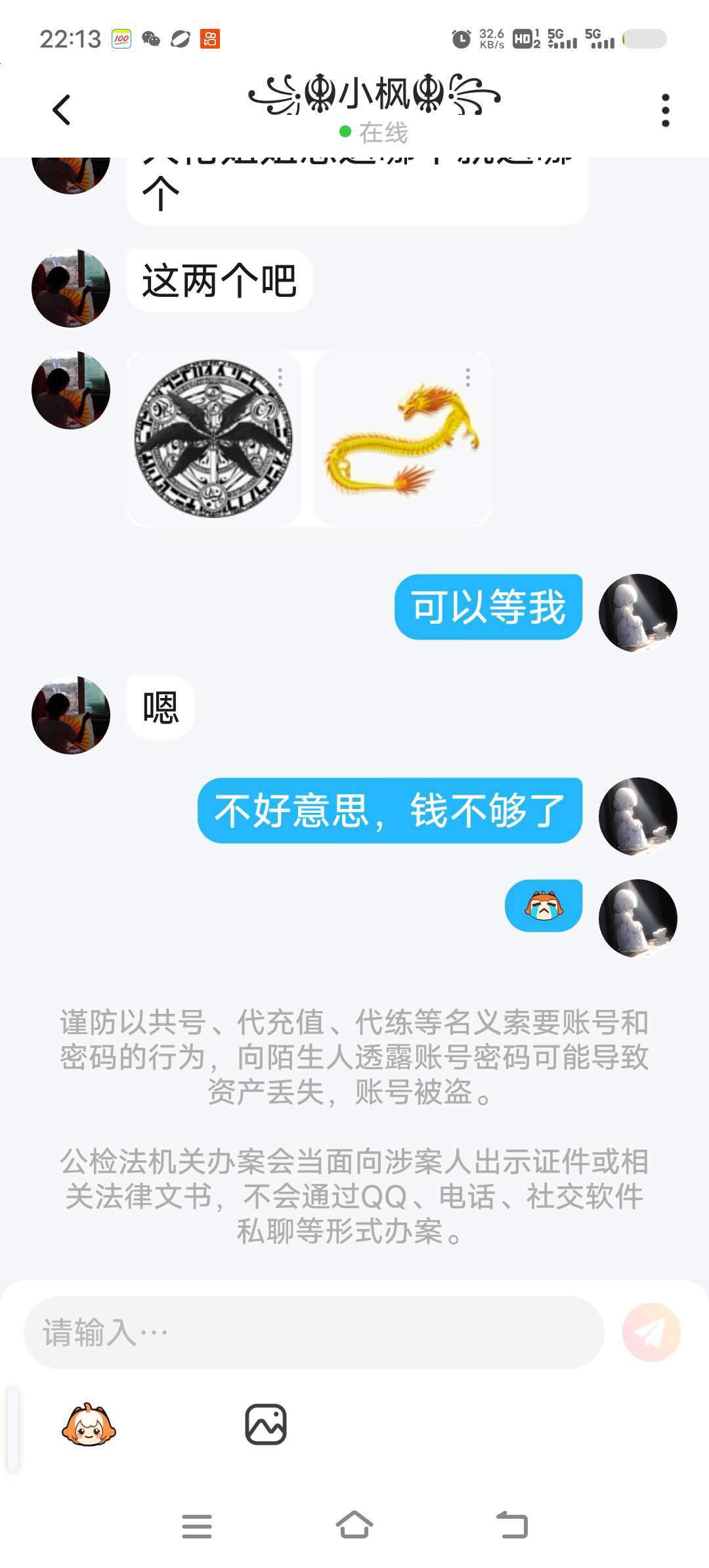
Task: Open the black winged emblem image
Action: click(213, 439)
